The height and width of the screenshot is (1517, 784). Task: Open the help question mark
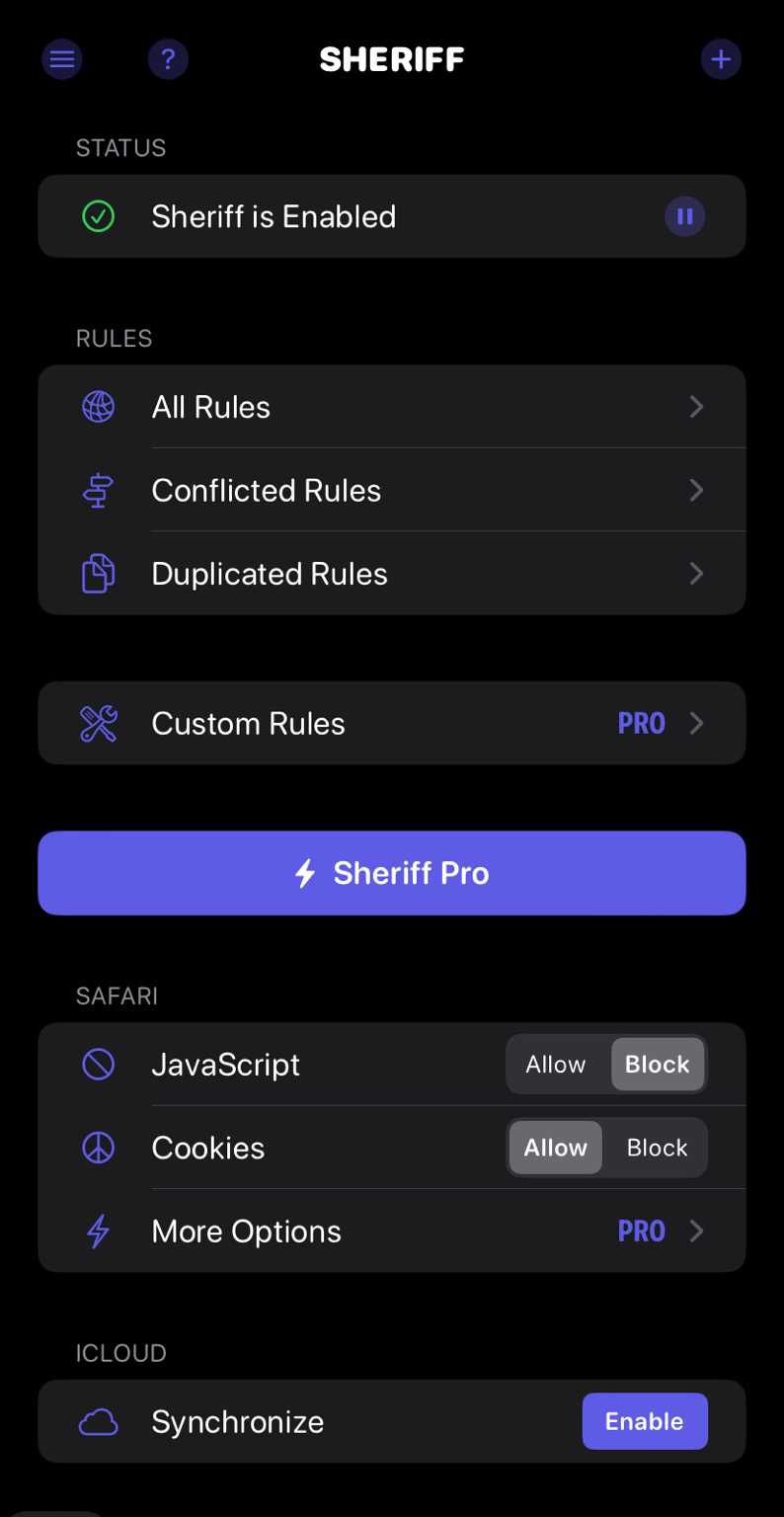(x=168, y=59)
